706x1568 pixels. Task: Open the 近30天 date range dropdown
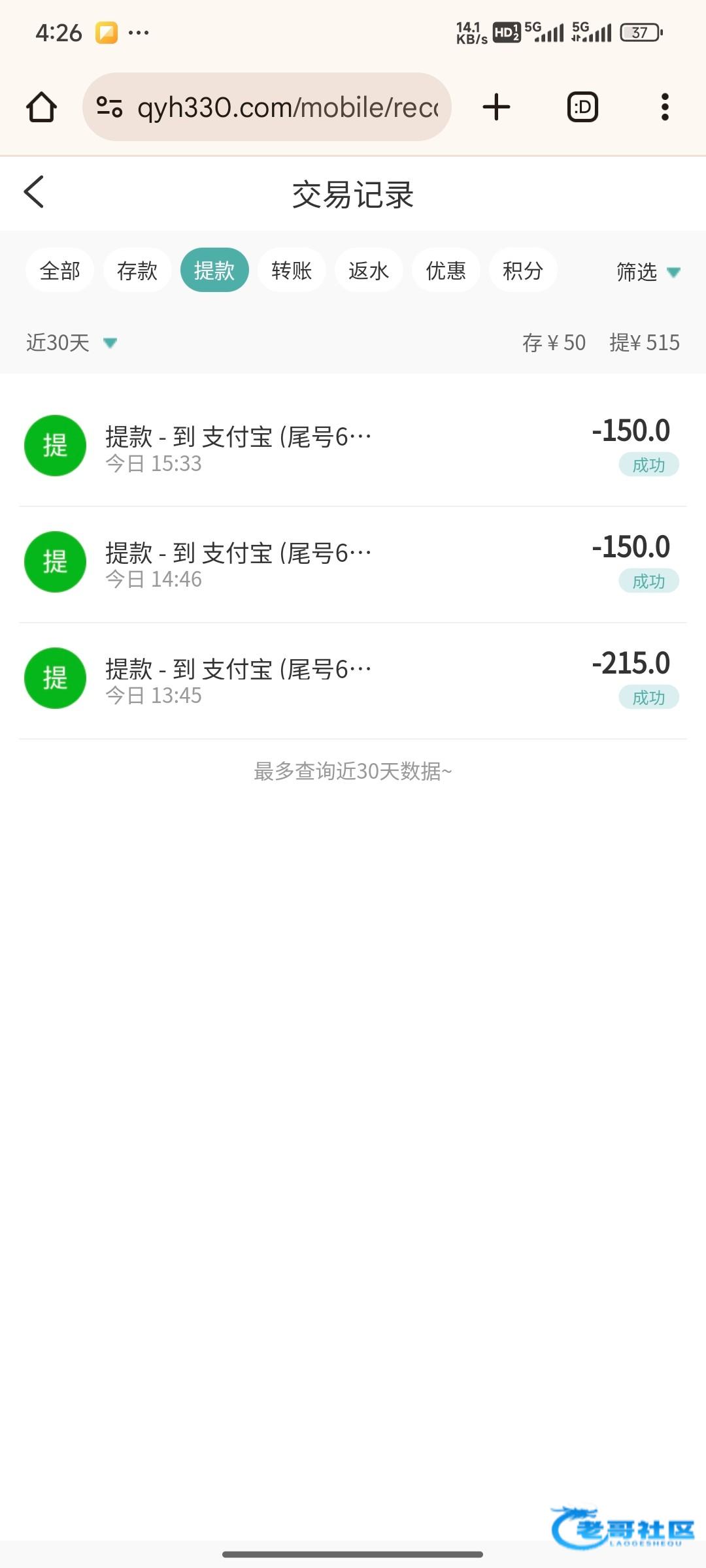pyautogui.click(x=72, y=342)
